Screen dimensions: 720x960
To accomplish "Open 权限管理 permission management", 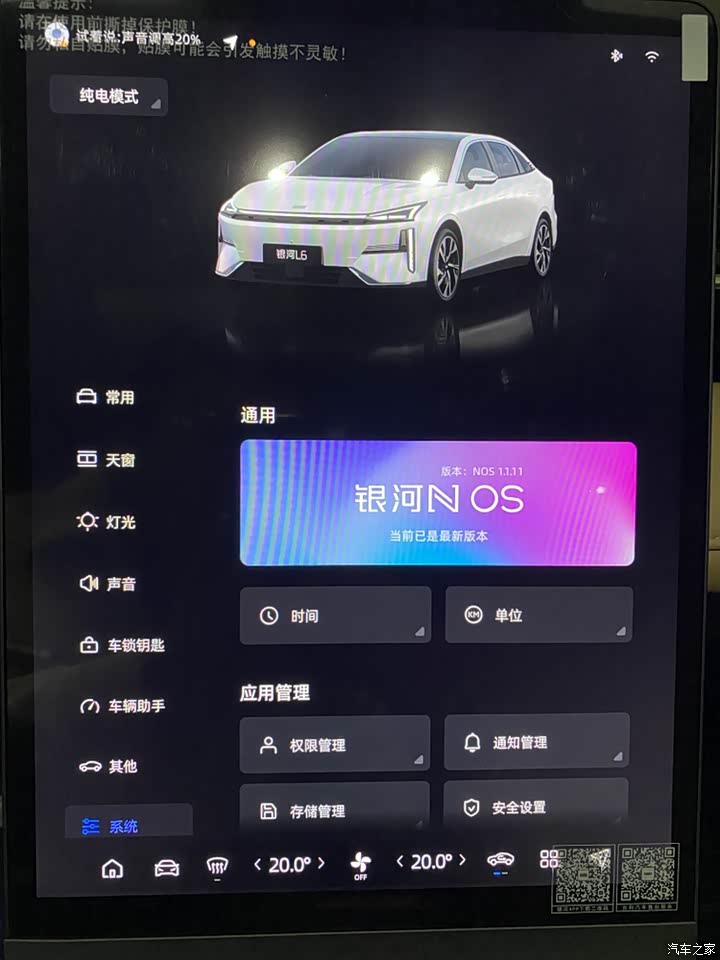I will pyautogui.click(x=335, y=745).
